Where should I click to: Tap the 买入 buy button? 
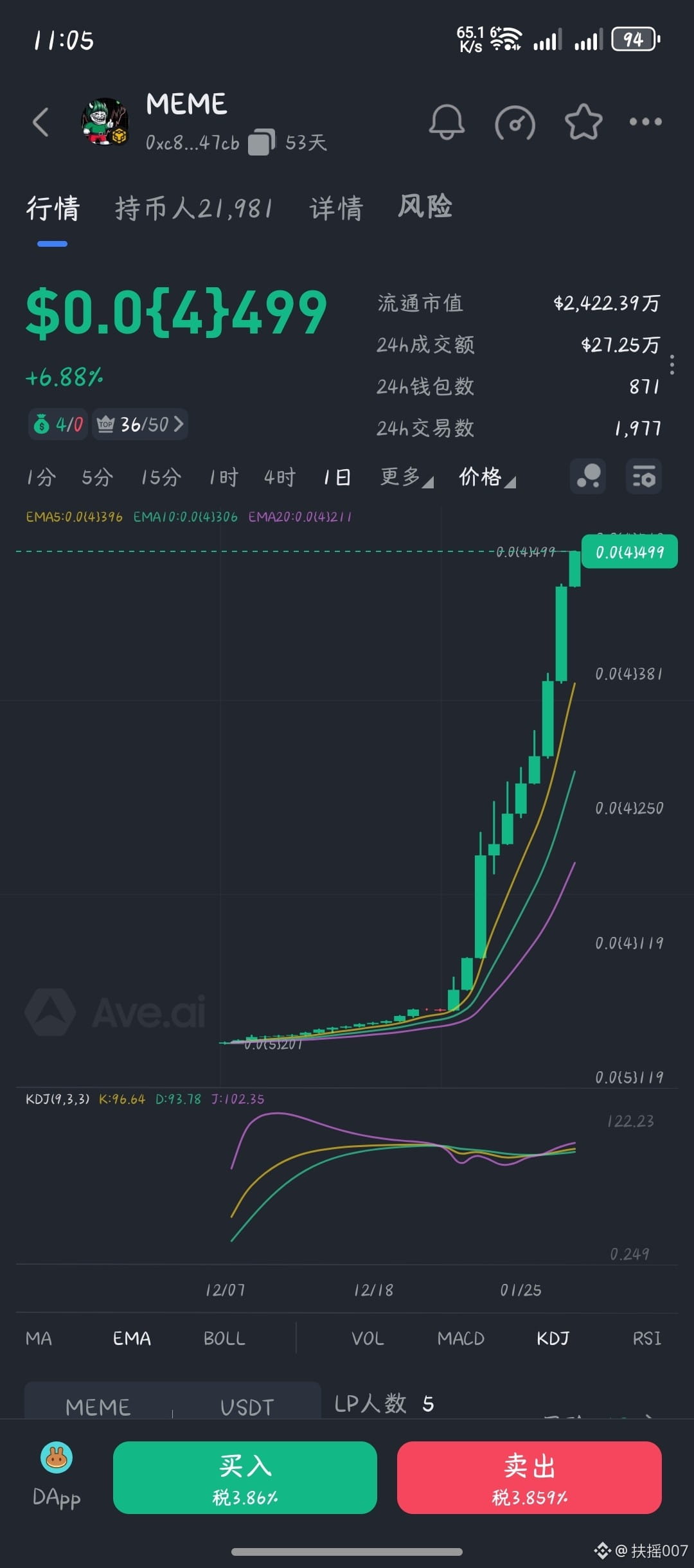[245, 1477]
